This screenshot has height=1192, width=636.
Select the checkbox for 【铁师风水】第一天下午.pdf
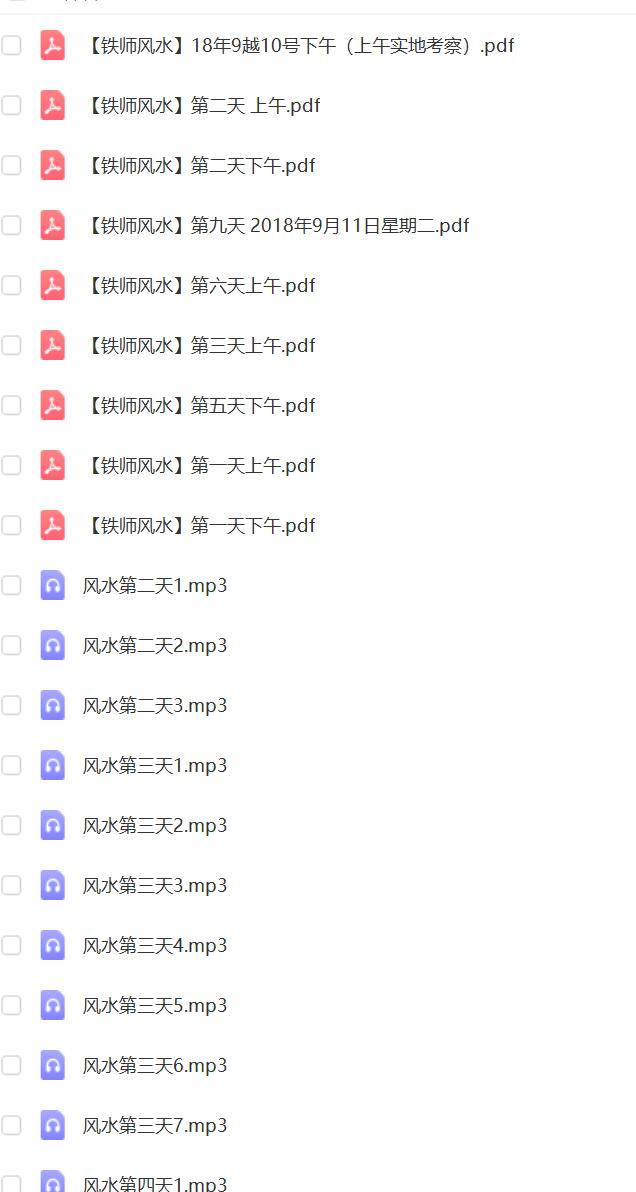11,525
